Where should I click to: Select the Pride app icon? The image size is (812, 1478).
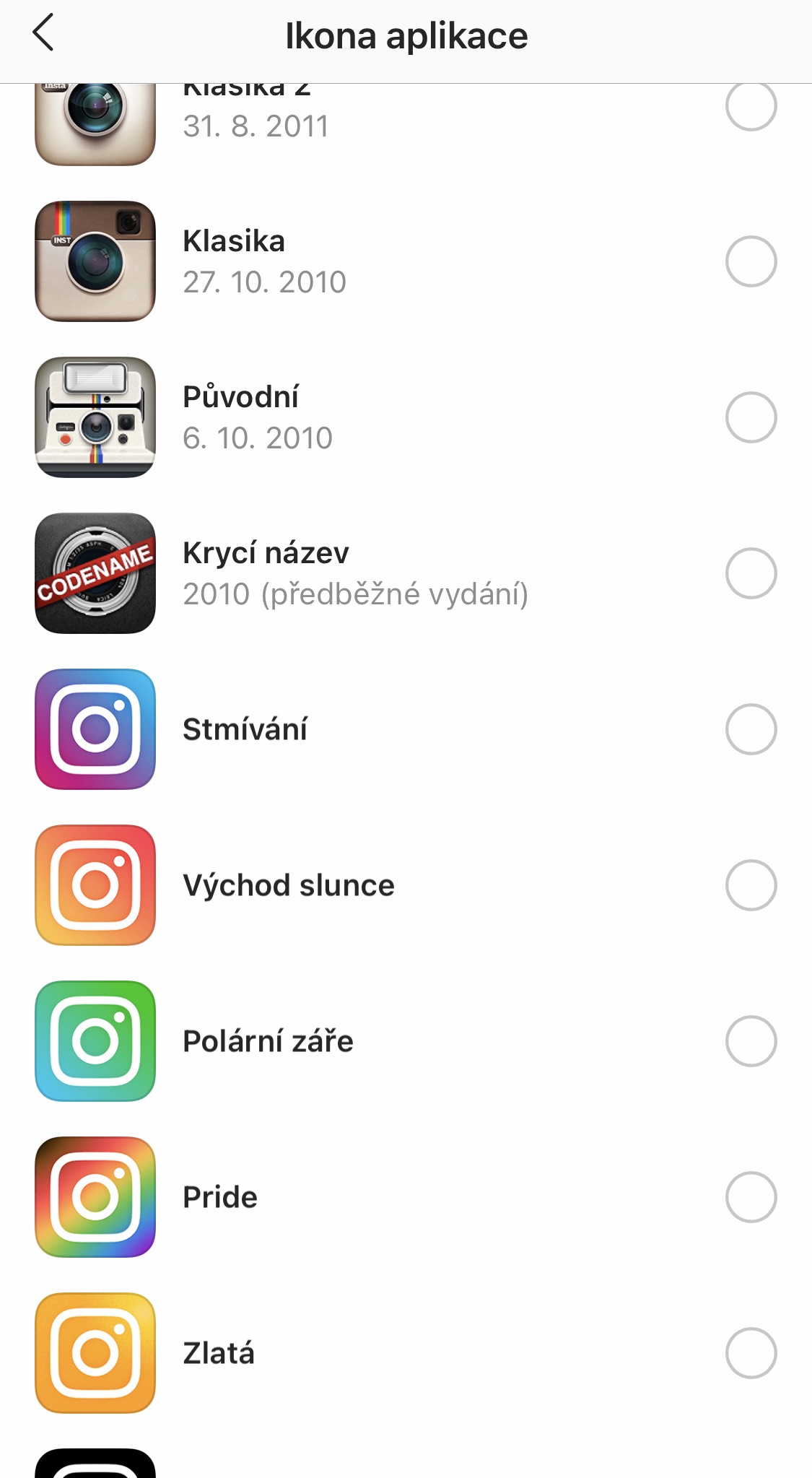751,1197
